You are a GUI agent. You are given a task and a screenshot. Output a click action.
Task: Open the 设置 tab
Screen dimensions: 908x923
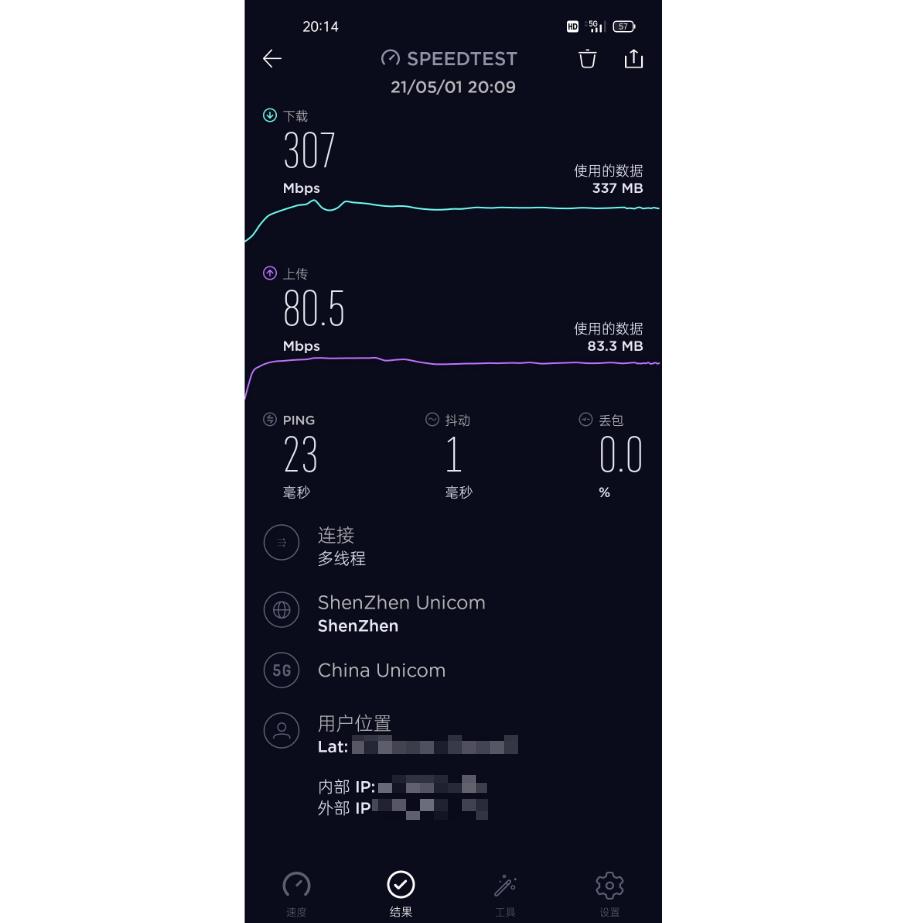[x=609, y=893]
